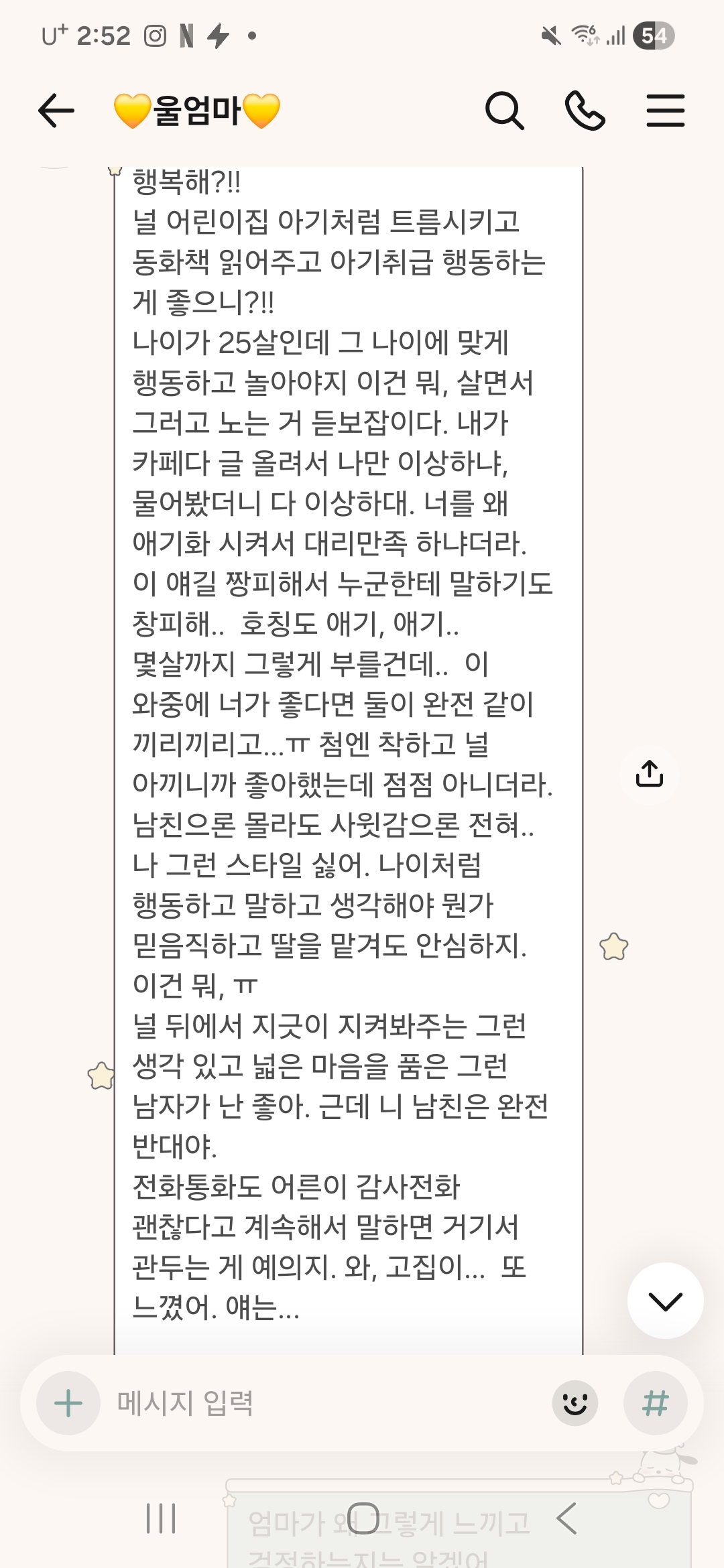The width and height of the screenshot is (724, 1568).
Task: Search within this chat
Action: (504, 111)
